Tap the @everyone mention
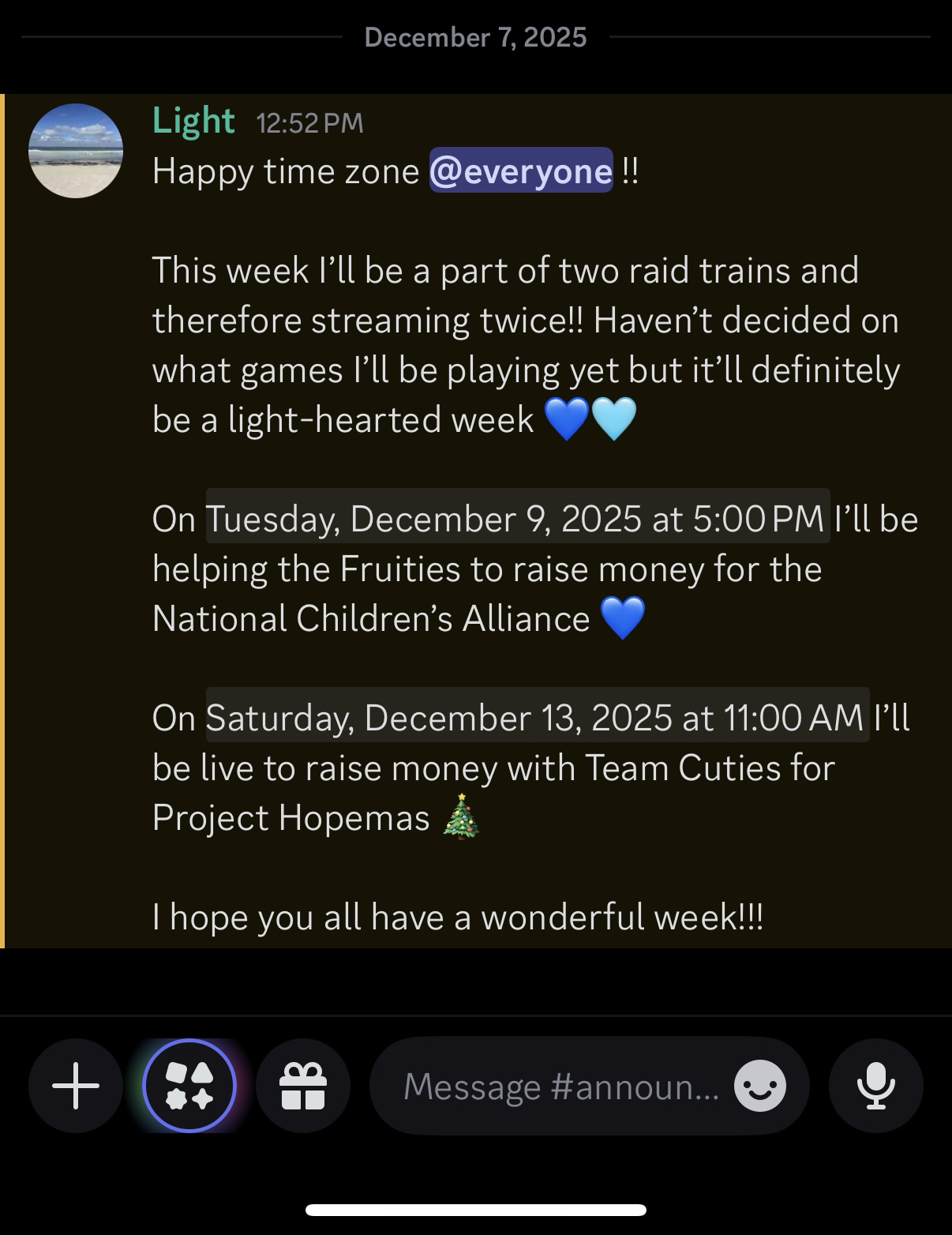This screenshot has height=1235, width=952. point(521,171)
